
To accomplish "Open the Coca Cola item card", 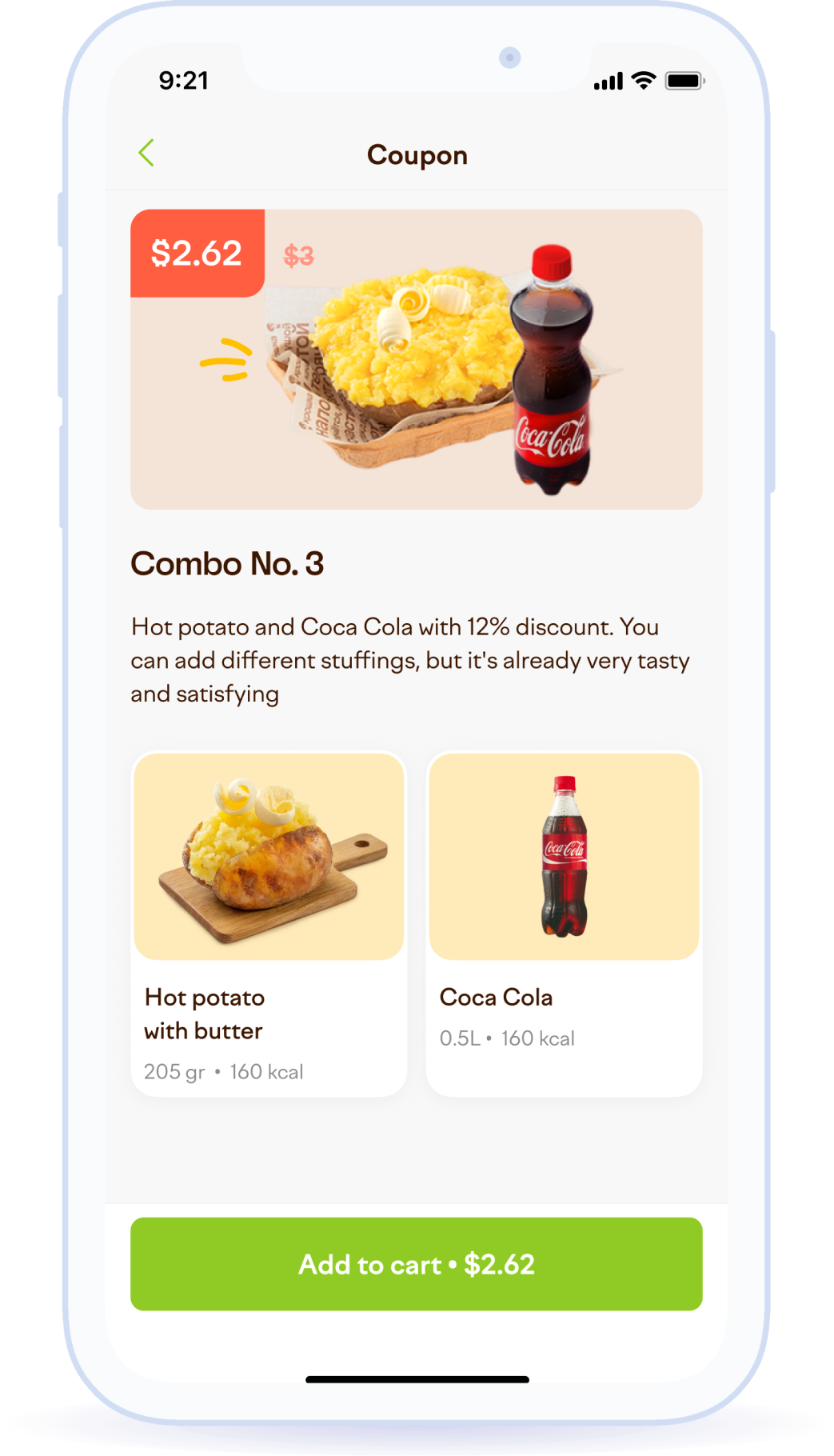I will [x=564, y=924].
